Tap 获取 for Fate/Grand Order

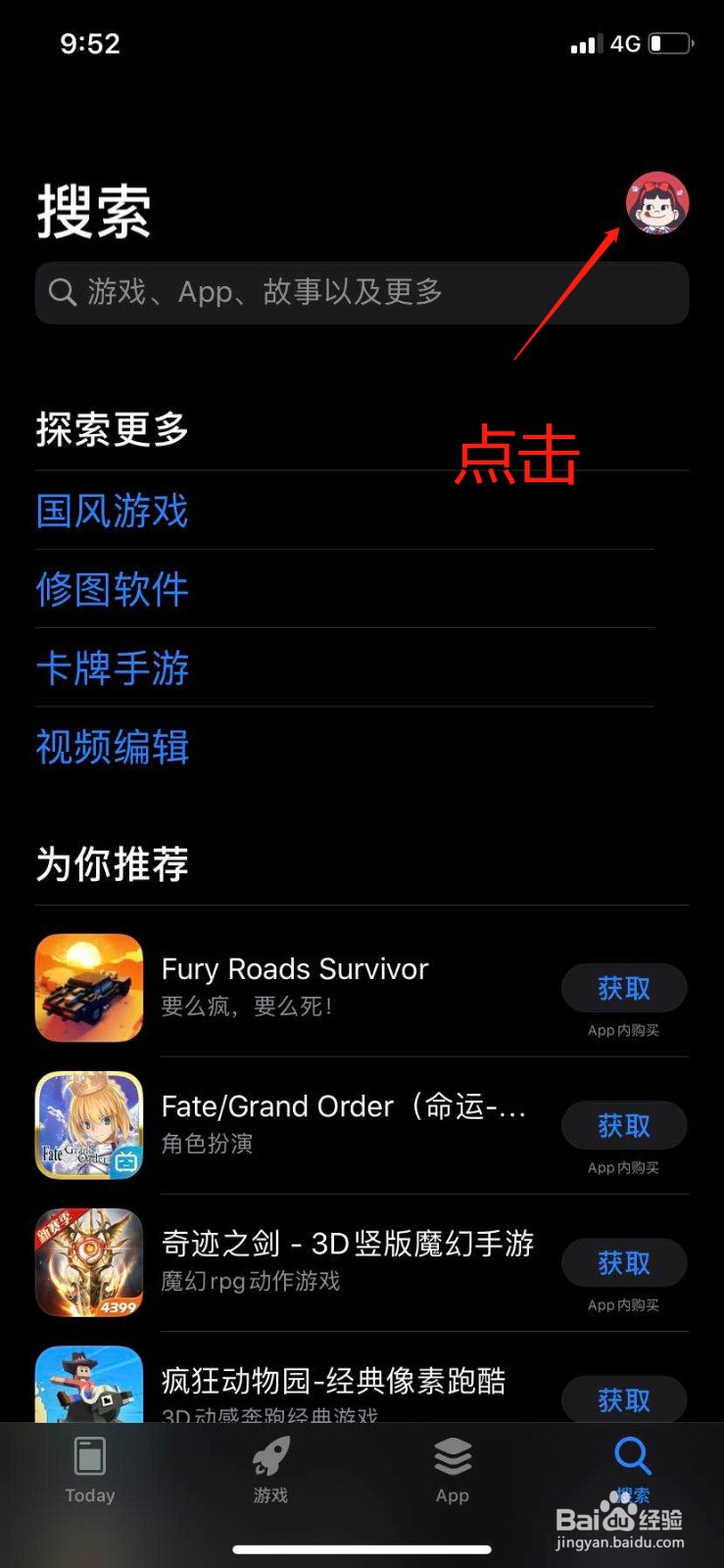(624, 1125)
